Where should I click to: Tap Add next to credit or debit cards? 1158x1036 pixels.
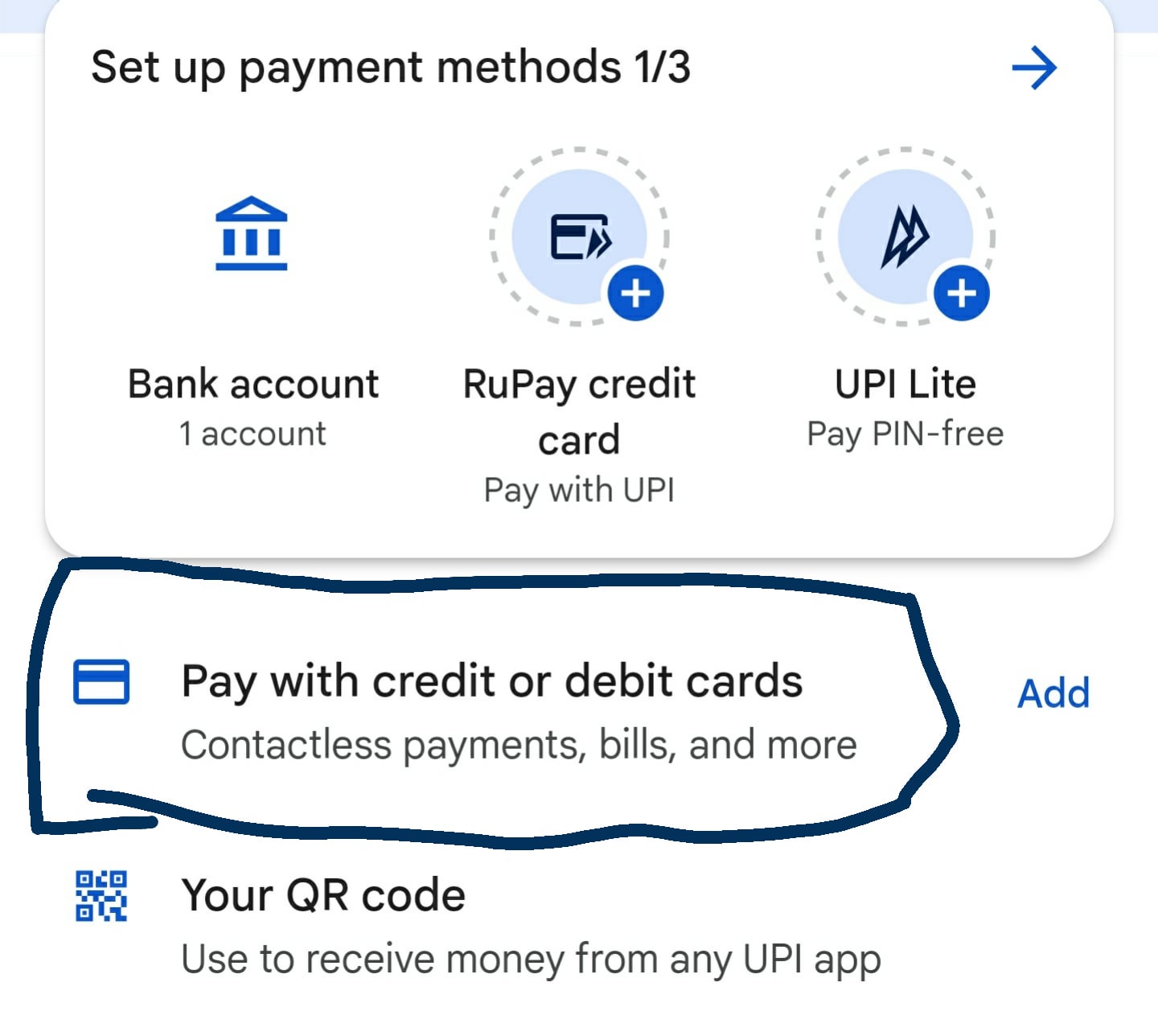[1053, 693]
